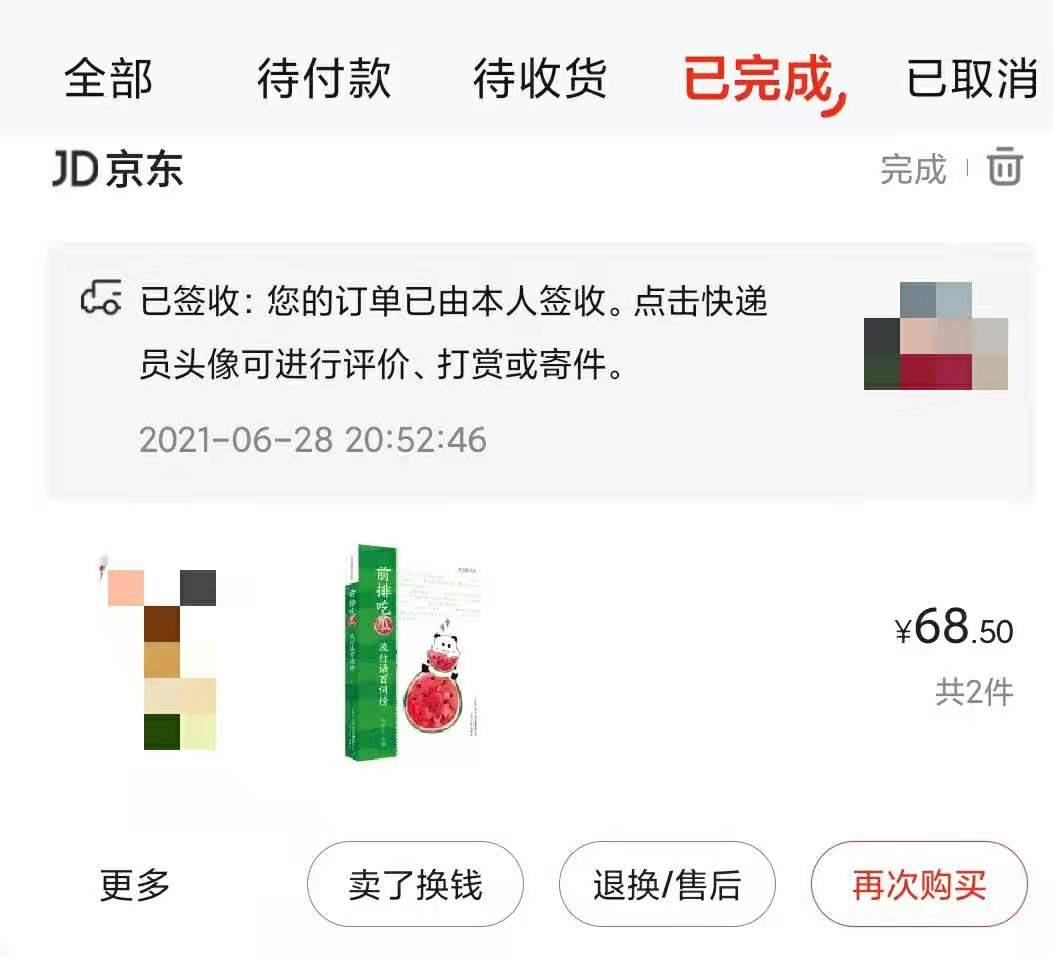Delete this order with the trash icon

(1005, 167)
